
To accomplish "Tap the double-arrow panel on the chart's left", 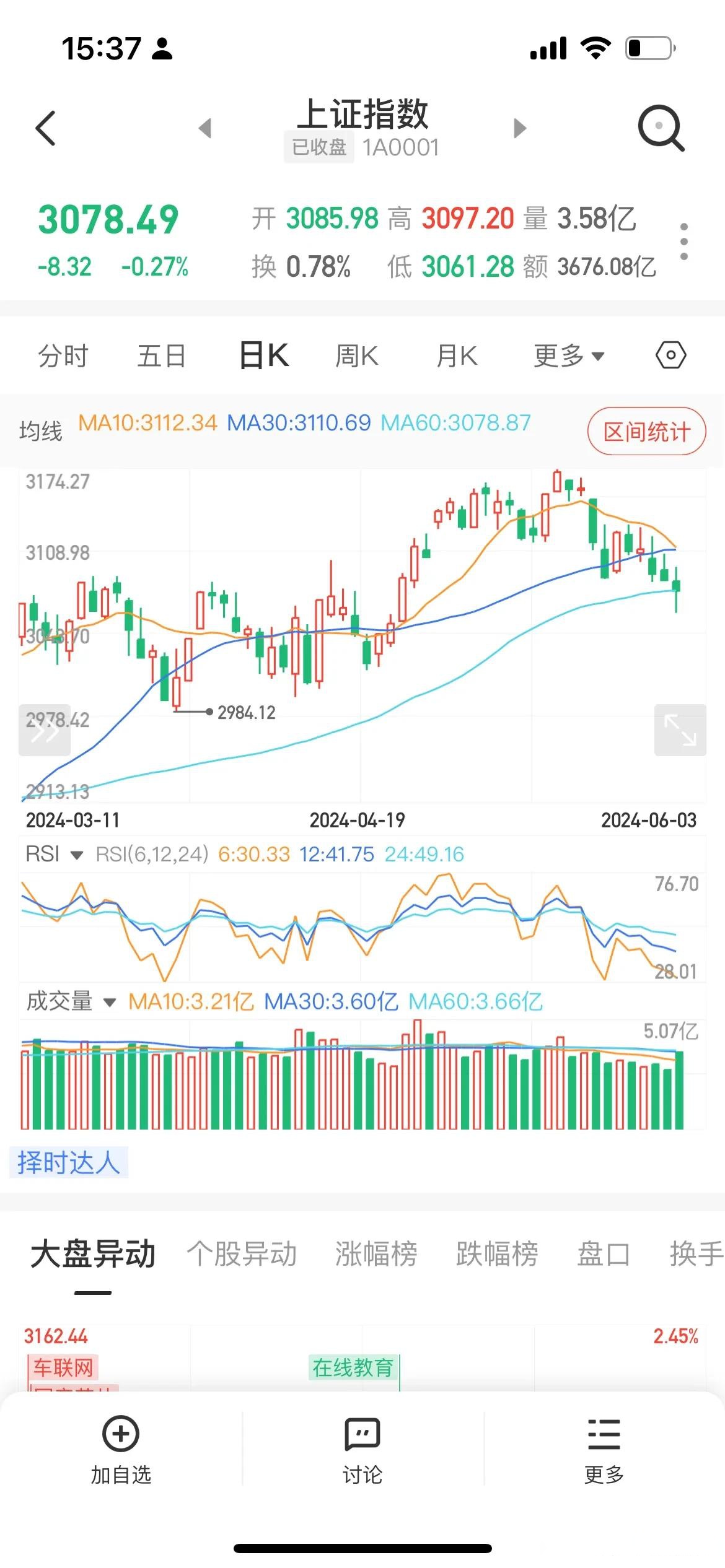I will 44,730.
